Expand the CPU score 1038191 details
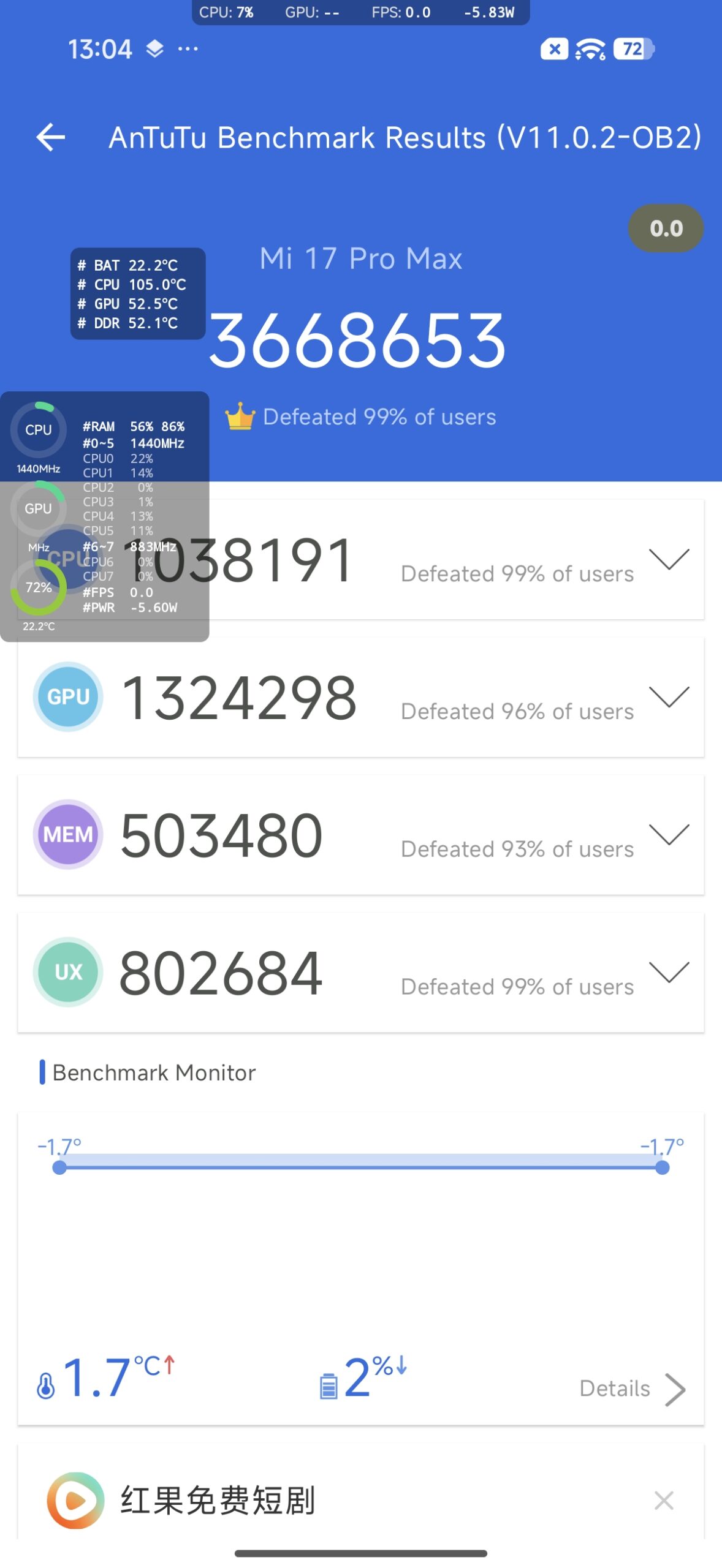 click(x=669, y=559)
